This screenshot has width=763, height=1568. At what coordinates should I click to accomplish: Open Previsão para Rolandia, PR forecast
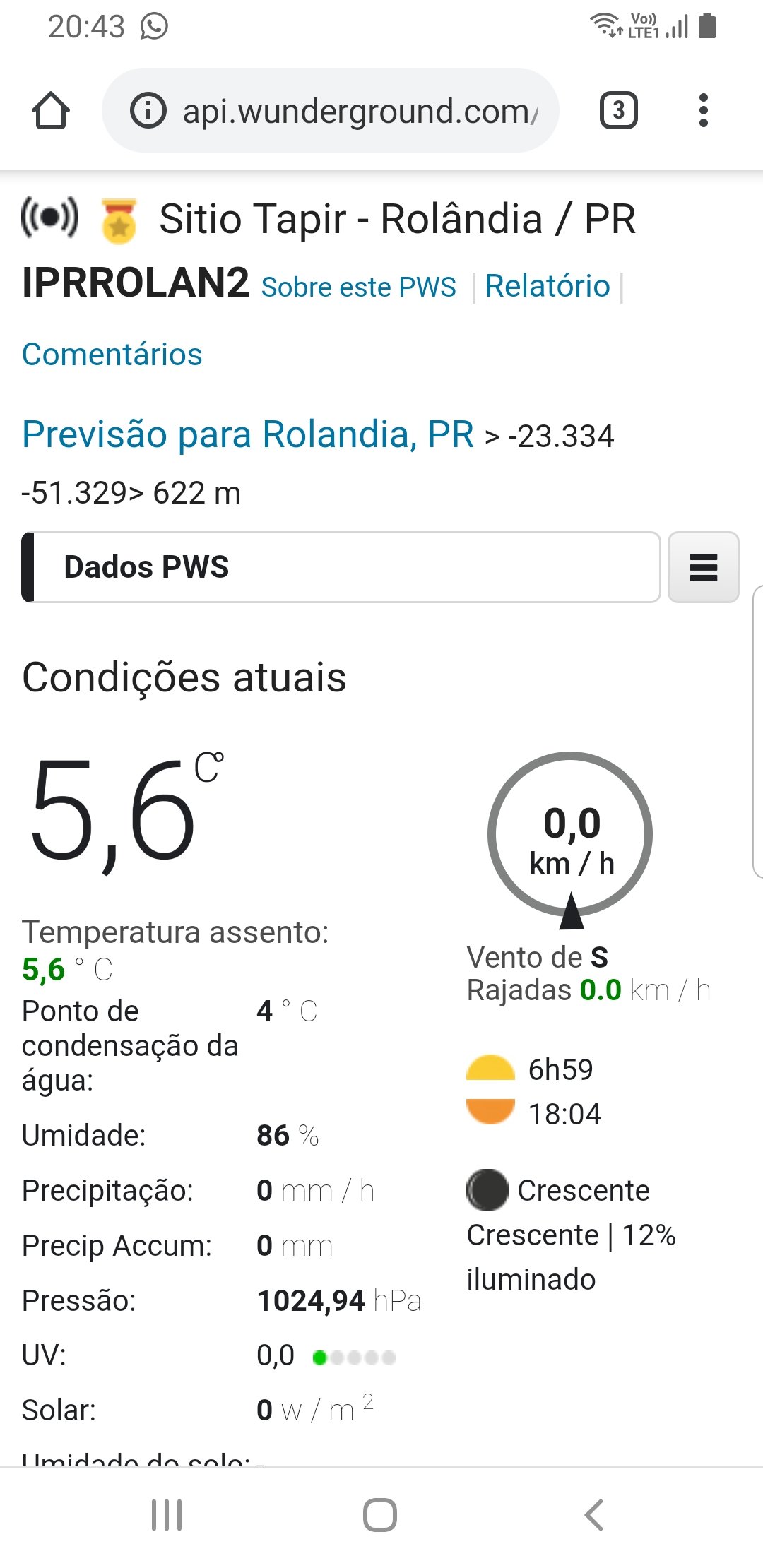[x=248, y=434]
